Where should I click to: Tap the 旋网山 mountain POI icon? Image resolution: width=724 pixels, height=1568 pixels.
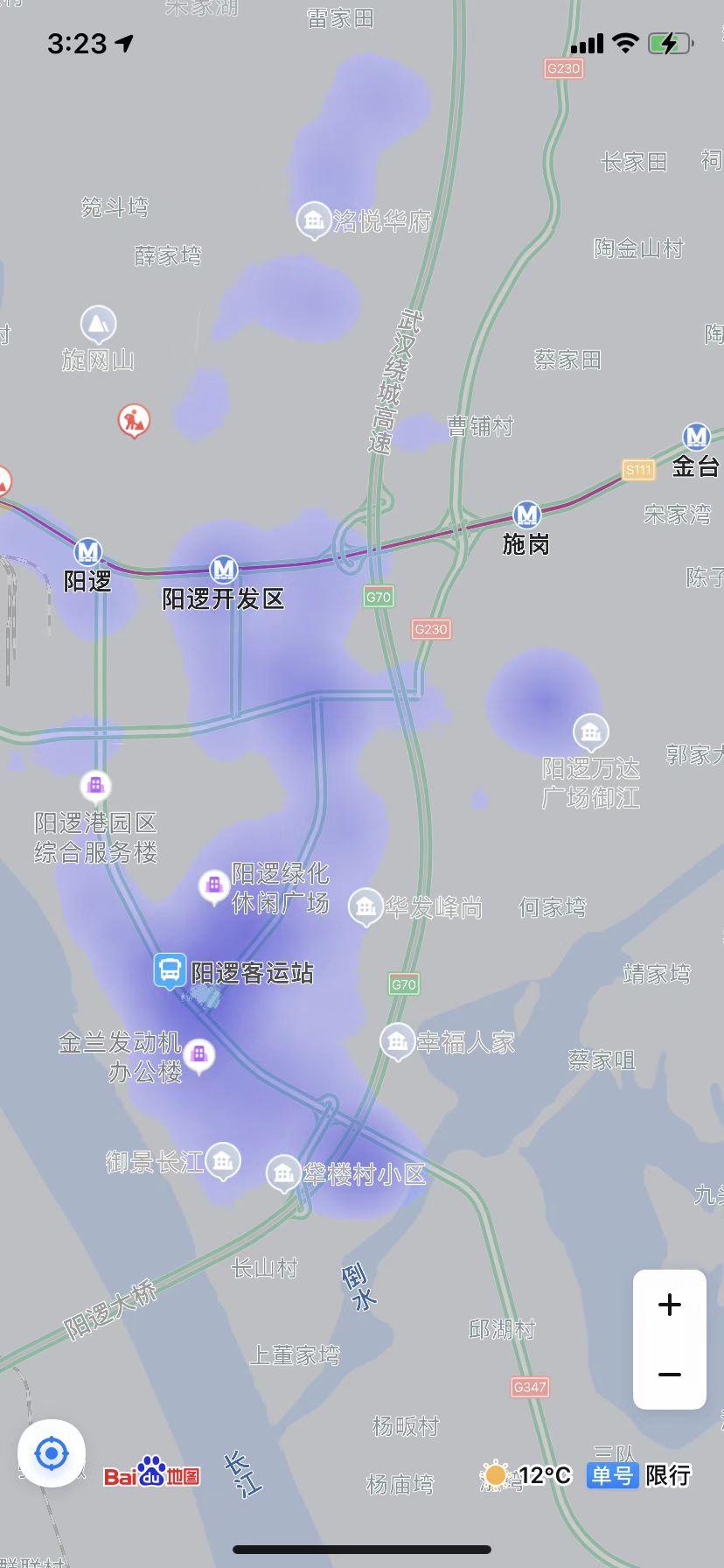coord(99,325)
